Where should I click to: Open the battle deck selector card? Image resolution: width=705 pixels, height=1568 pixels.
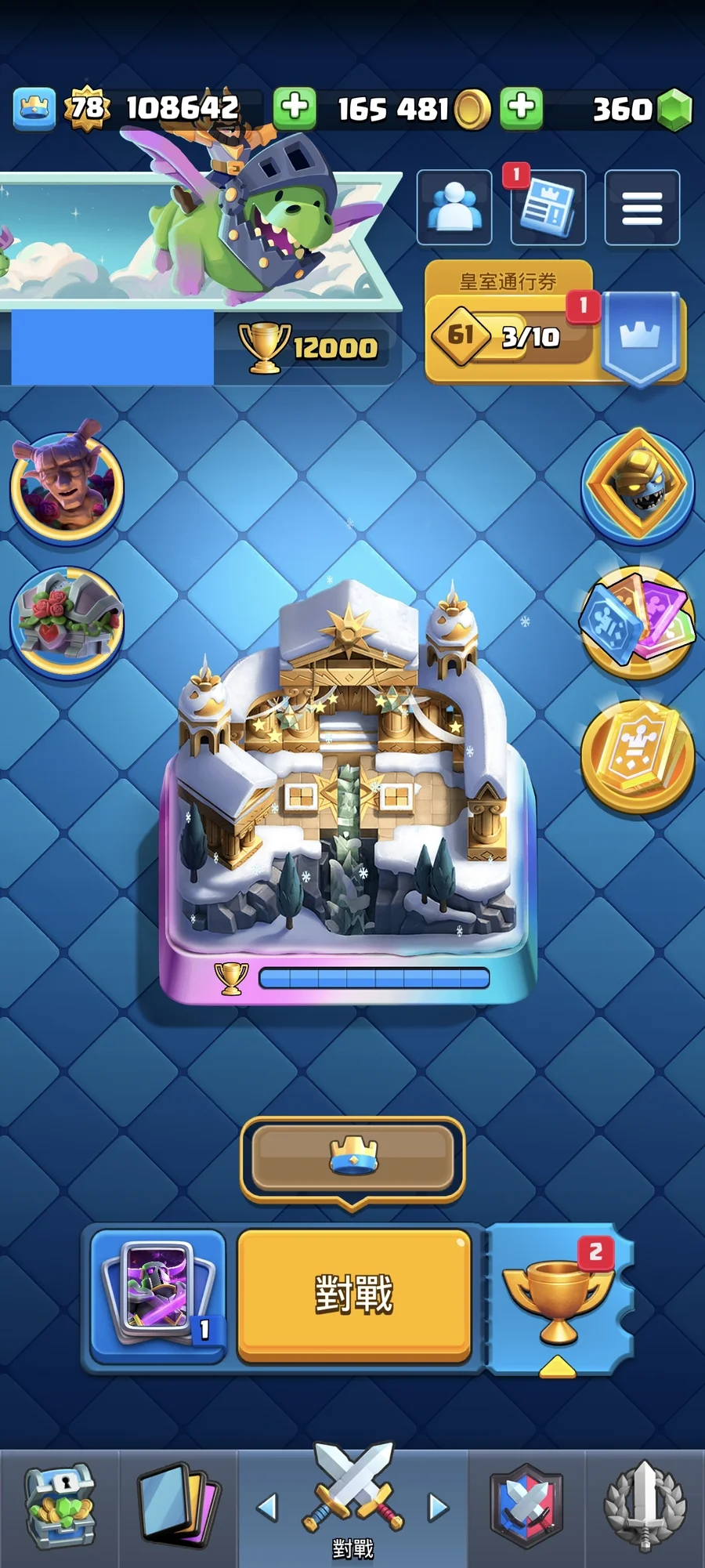point(159,1295)
